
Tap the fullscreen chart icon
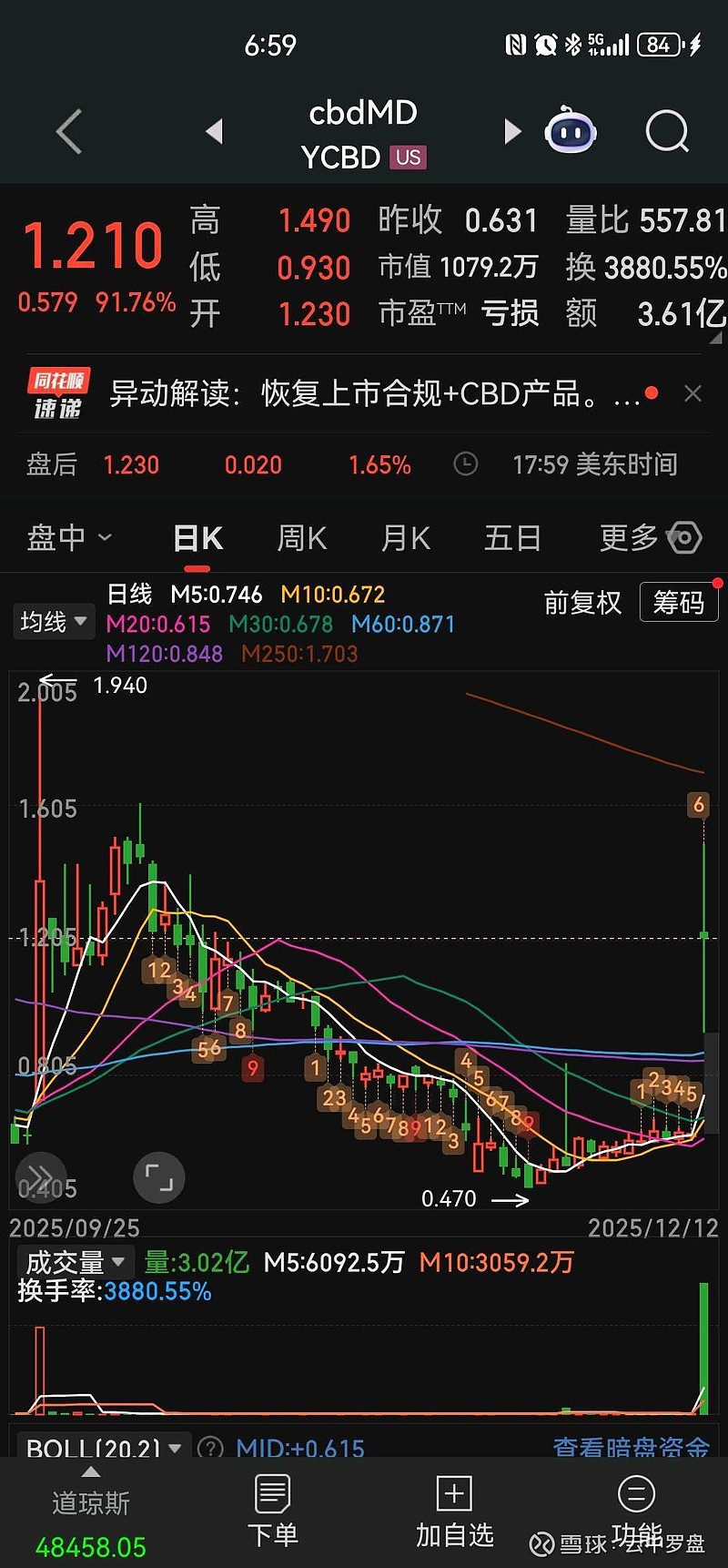[x=158, y=1176]
